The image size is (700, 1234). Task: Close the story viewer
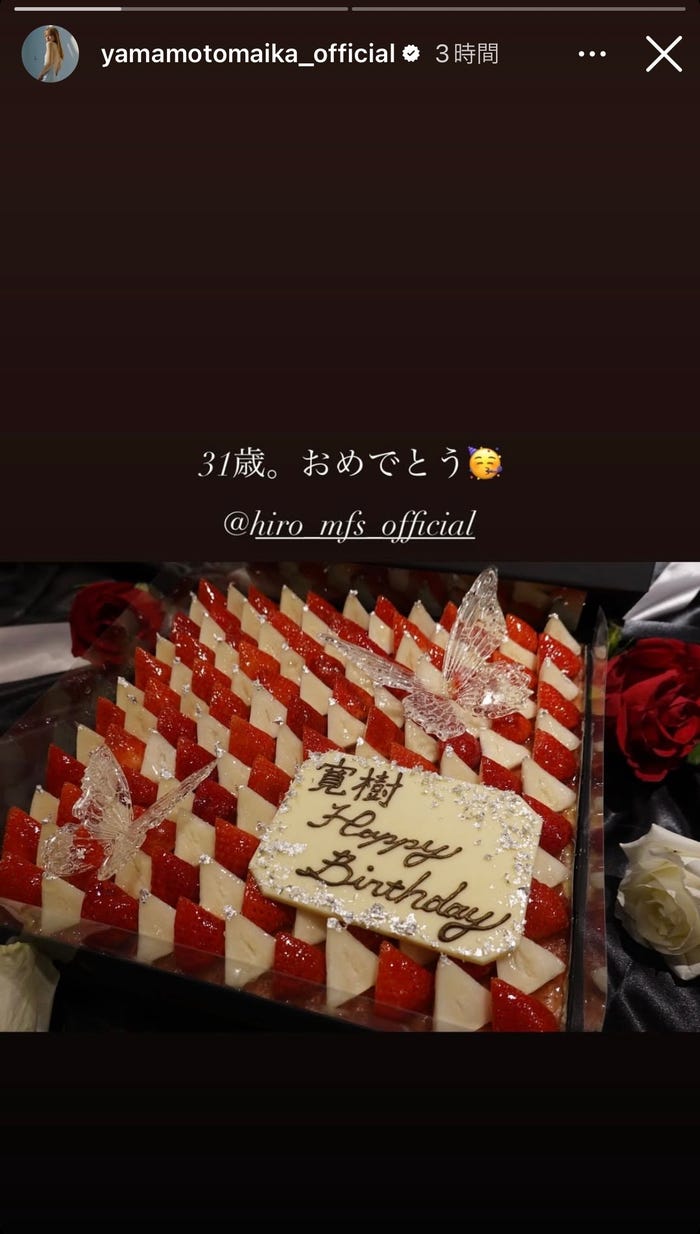coord(663,54)
